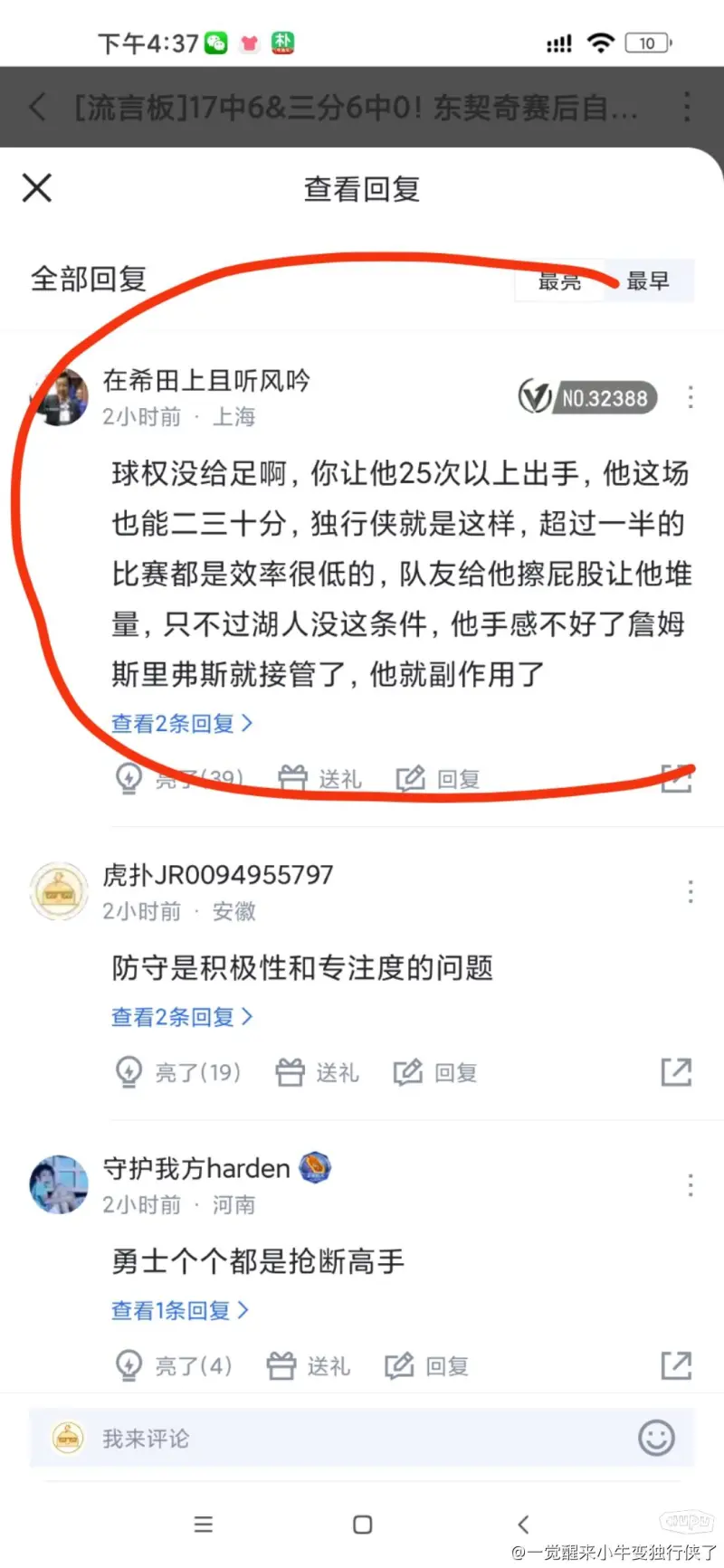Expand 查看1条回复 under 守护我方harden's comment
The height and width of the screenshot is (1568, 724).
179,1310
